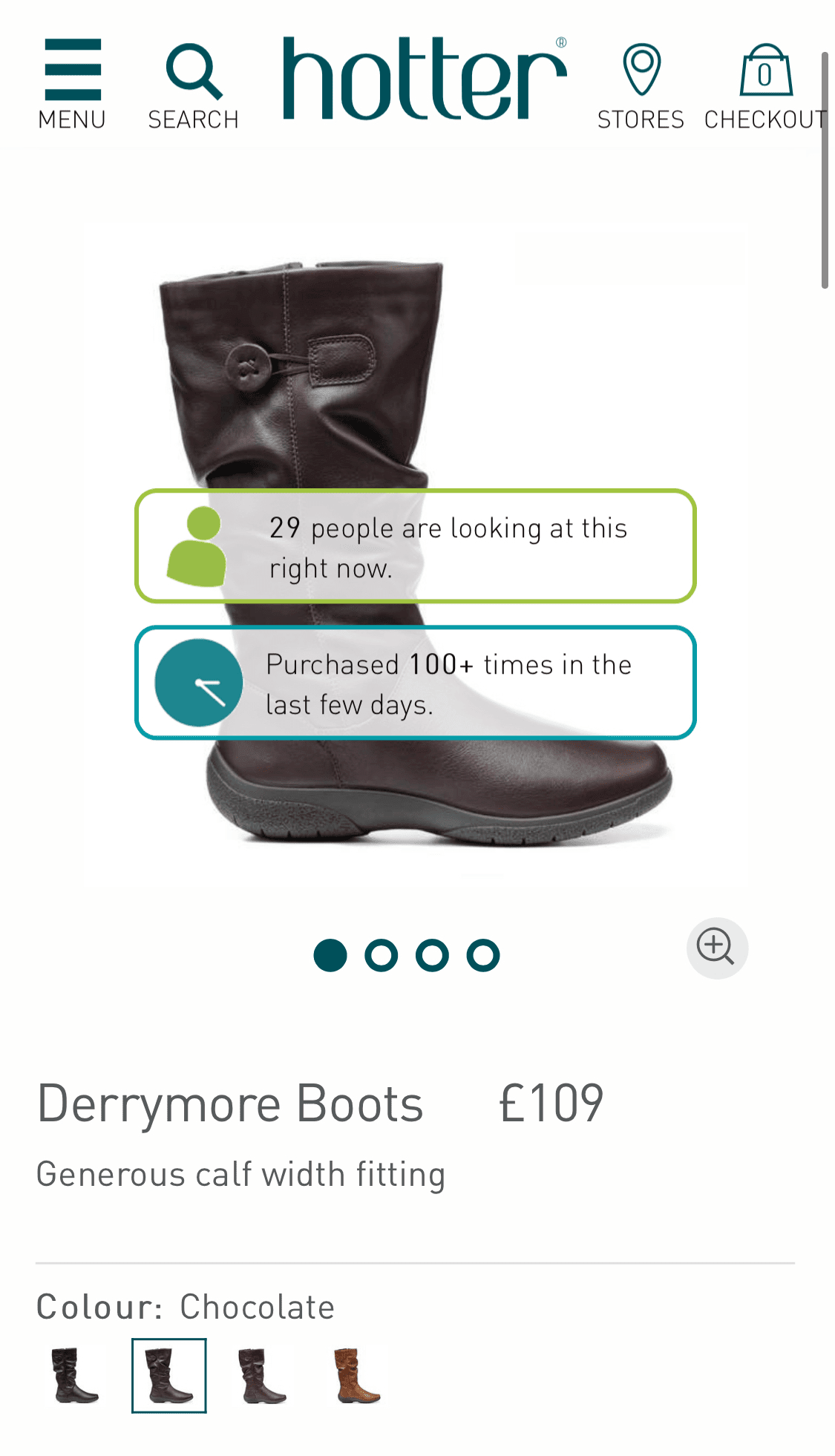Select the black boot colour swatch

point(75,1375)
